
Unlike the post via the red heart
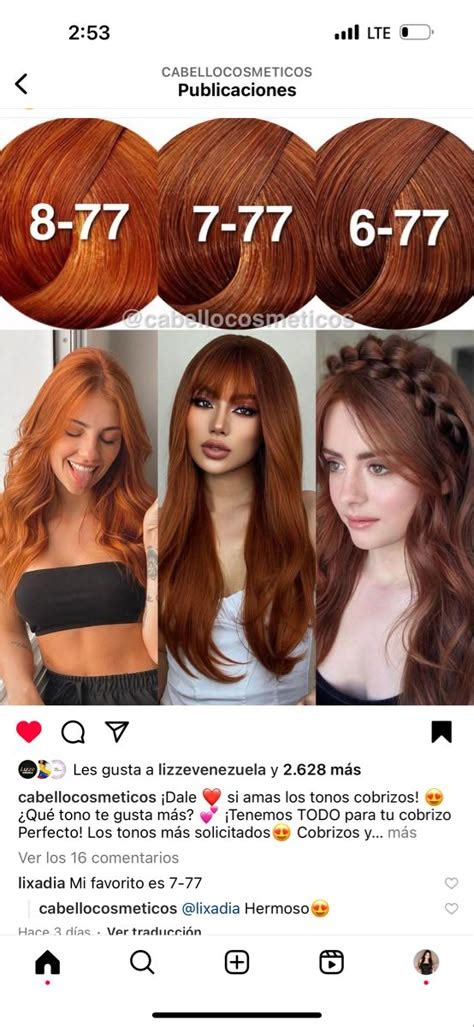[29, 732]
